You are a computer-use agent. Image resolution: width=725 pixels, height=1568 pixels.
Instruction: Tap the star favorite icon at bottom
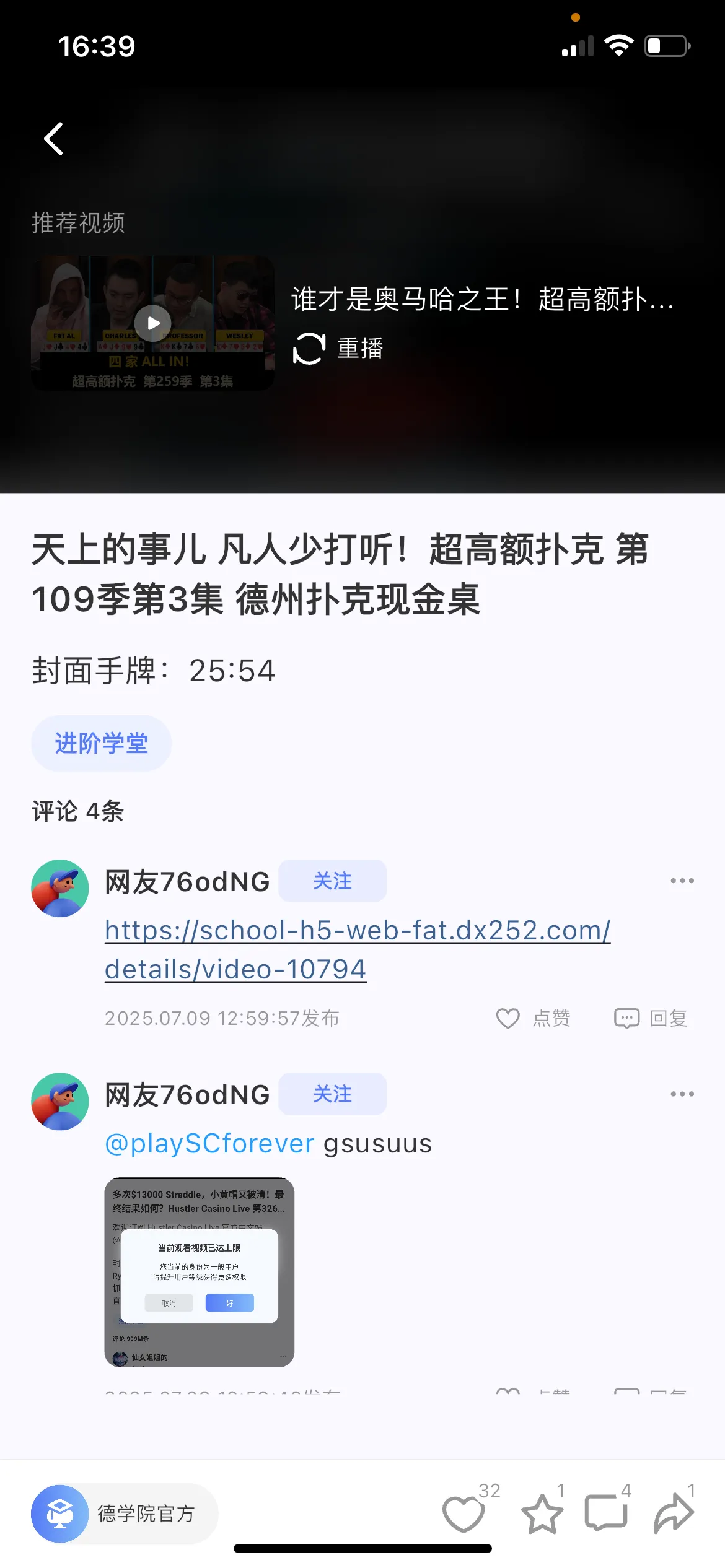click(x=543, y=1514)
